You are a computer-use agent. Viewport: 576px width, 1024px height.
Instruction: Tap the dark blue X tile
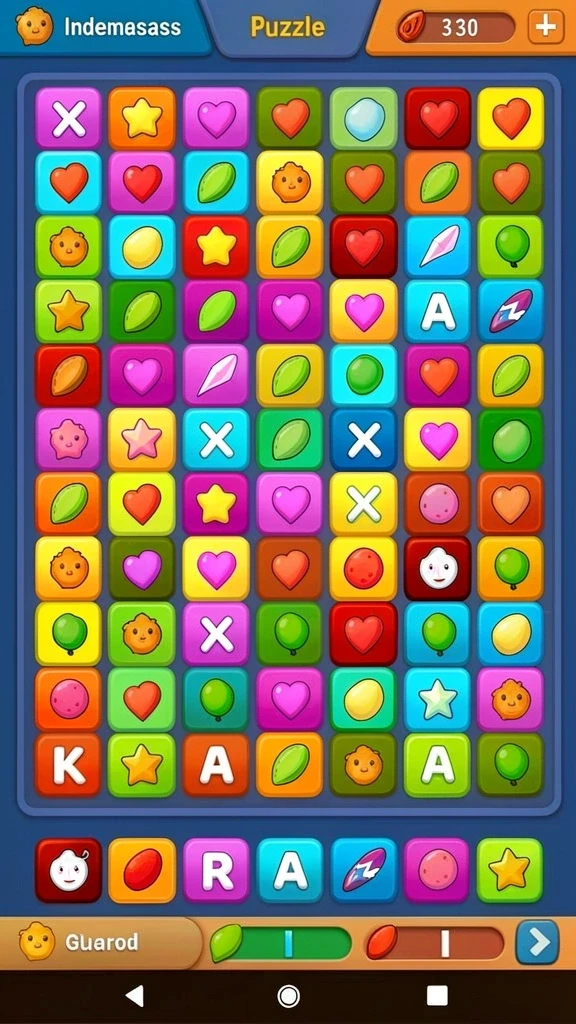pos(364,441)
